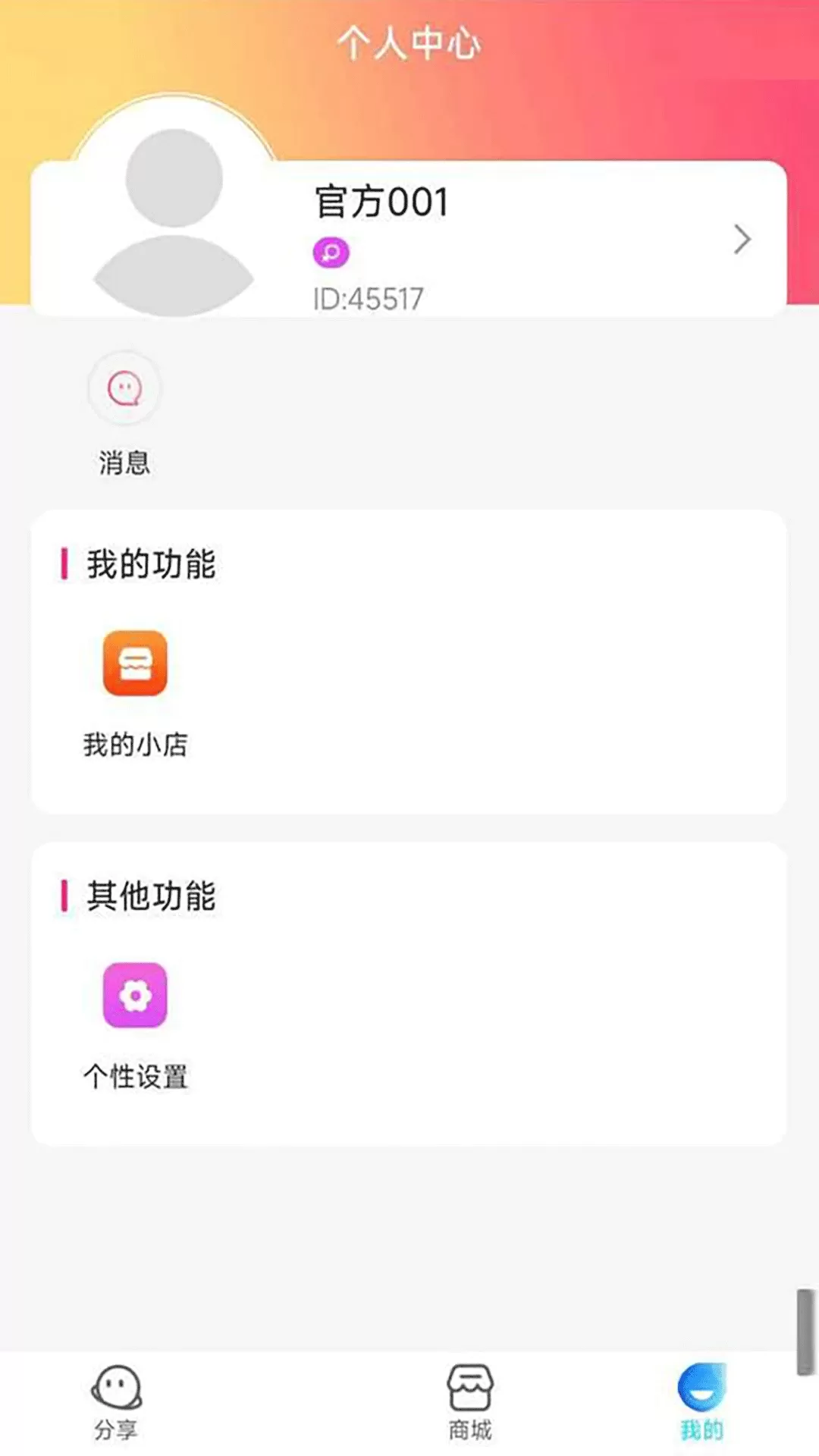Select the 我的 tab

[x=701, y=1402]
